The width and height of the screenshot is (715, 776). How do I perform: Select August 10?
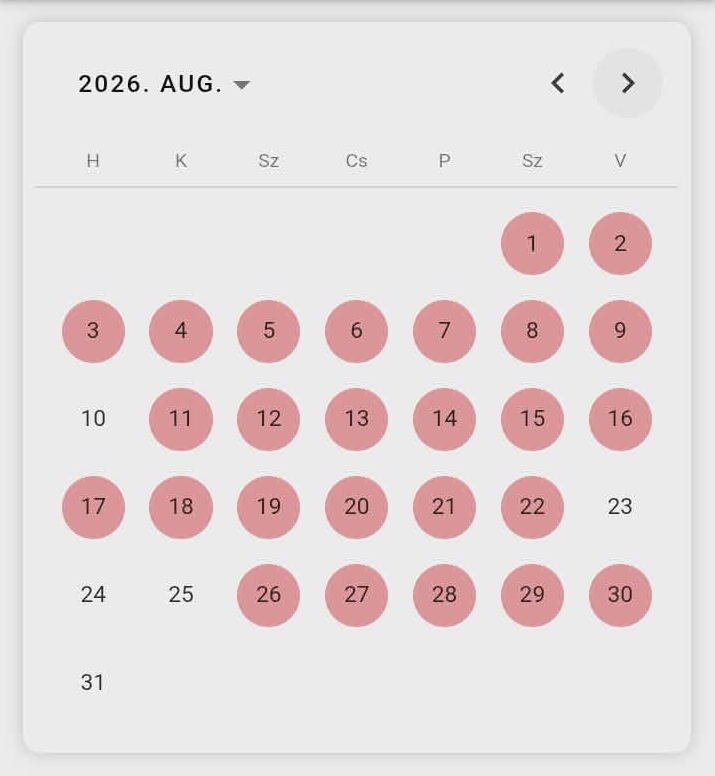[93, 419]
